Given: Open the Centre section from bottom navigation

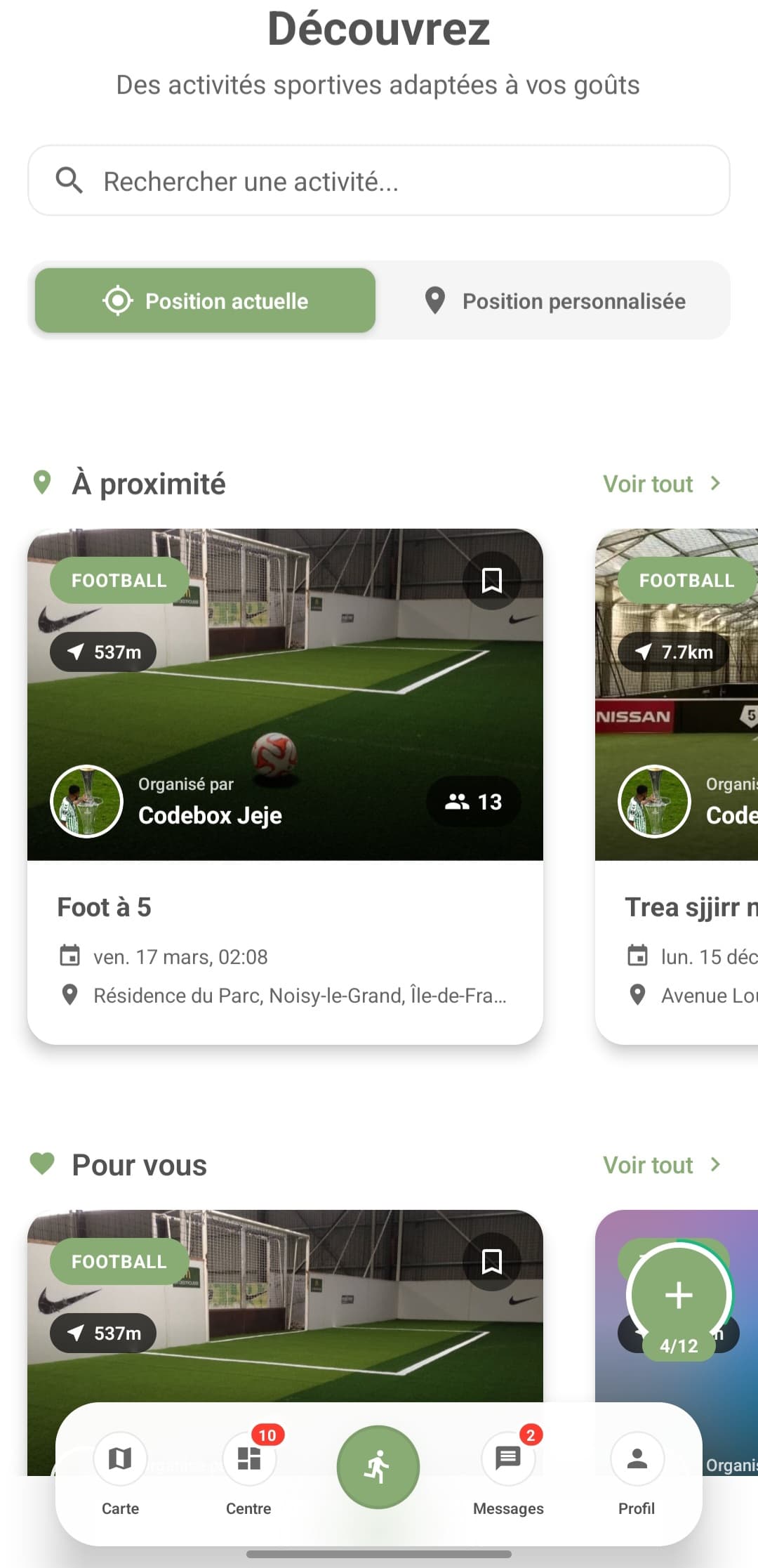Looking at the screenshot, I should (x=248, y=1458).
